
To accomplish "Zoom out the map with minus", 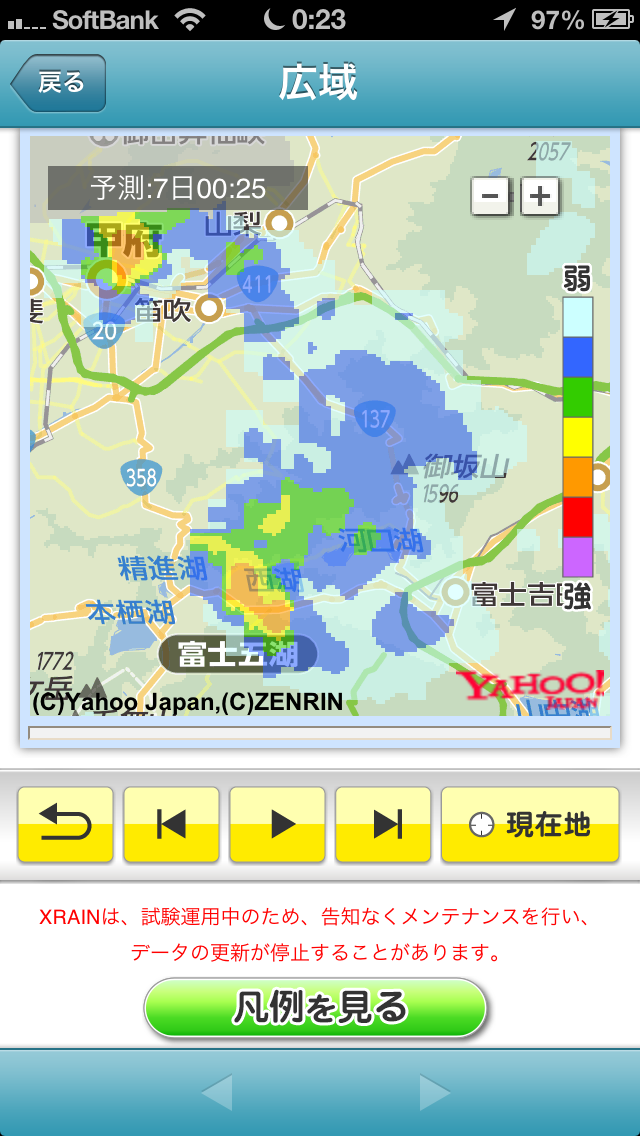I will [491, 196].
